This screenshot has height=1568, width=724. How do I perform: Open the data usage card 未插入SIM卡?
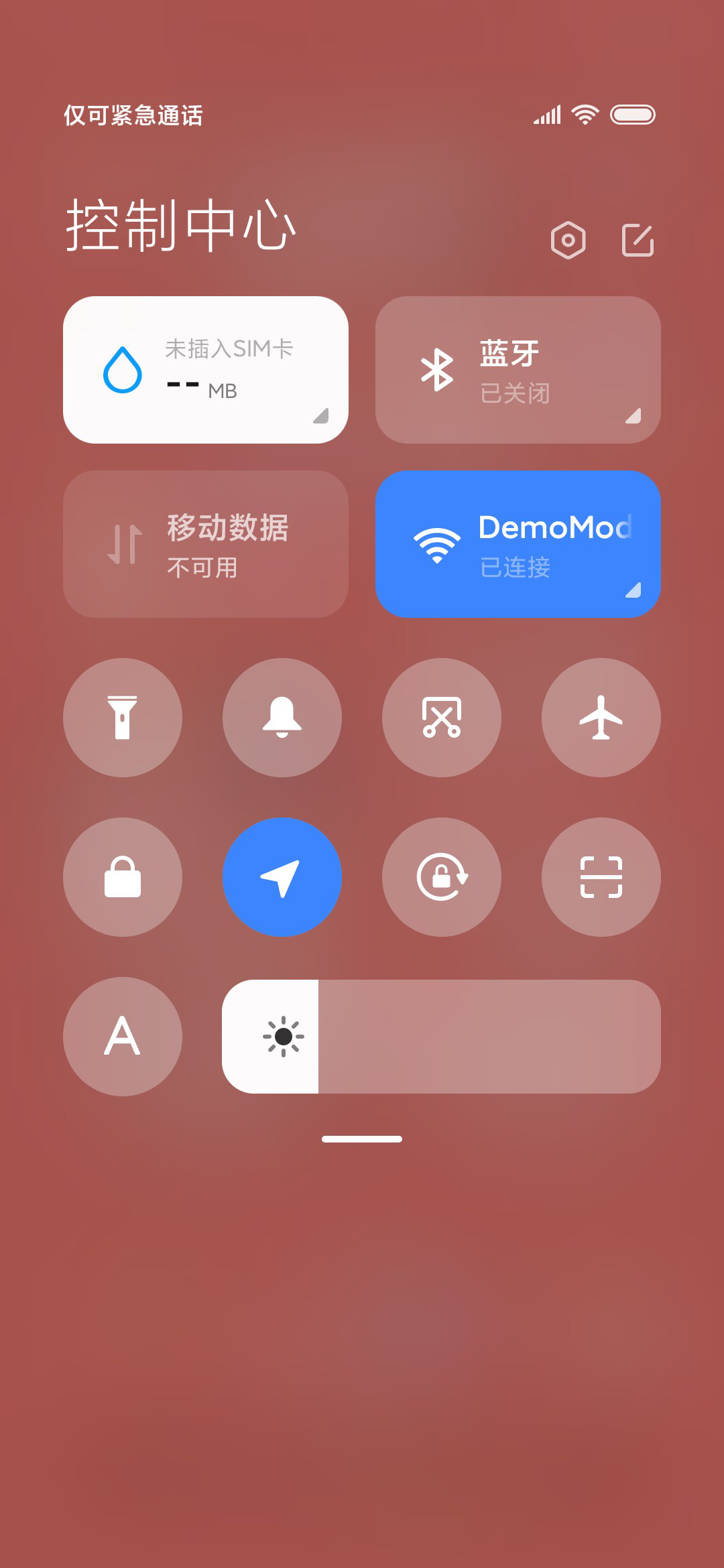(206, 370)
